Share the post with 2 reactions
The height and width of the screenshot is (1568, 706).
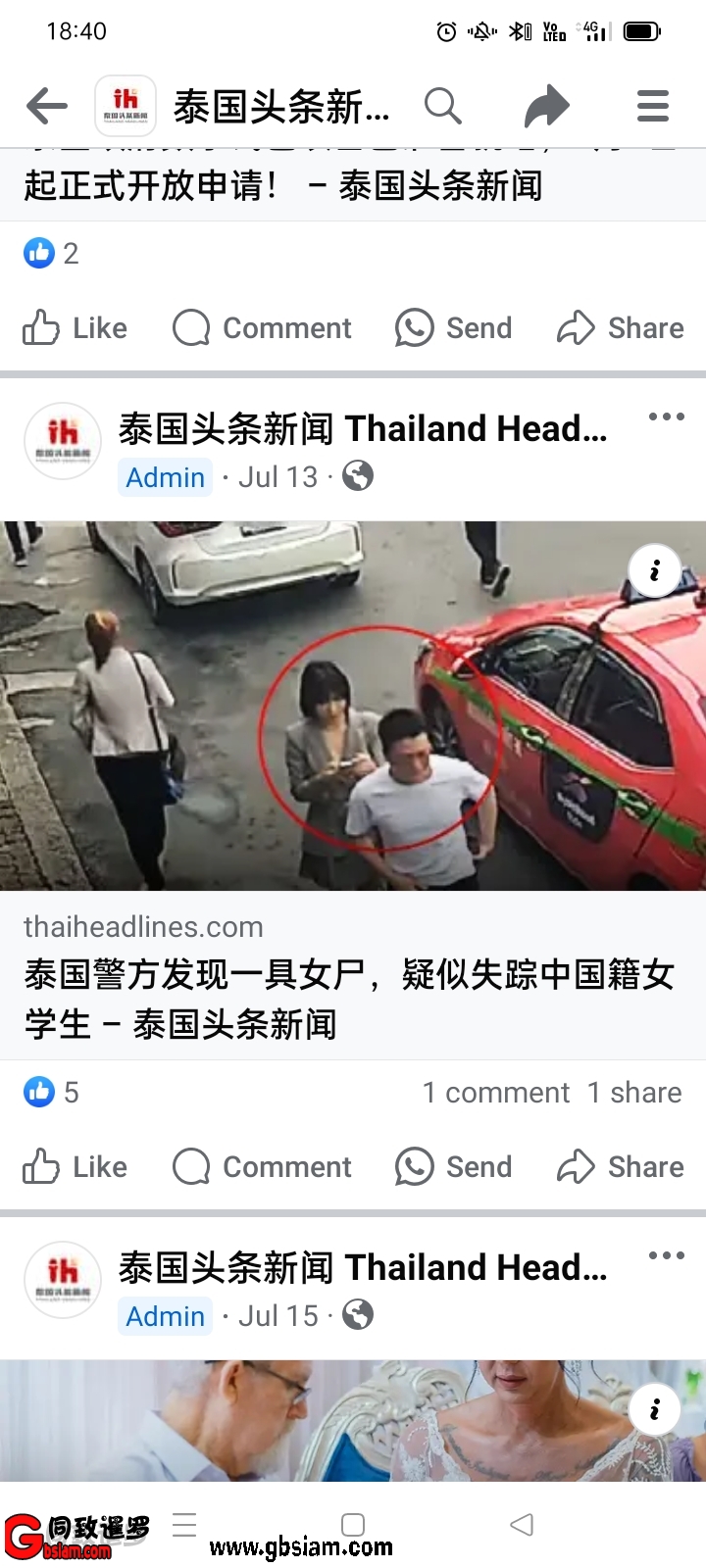pyautogui.click(x=621, y=328)
